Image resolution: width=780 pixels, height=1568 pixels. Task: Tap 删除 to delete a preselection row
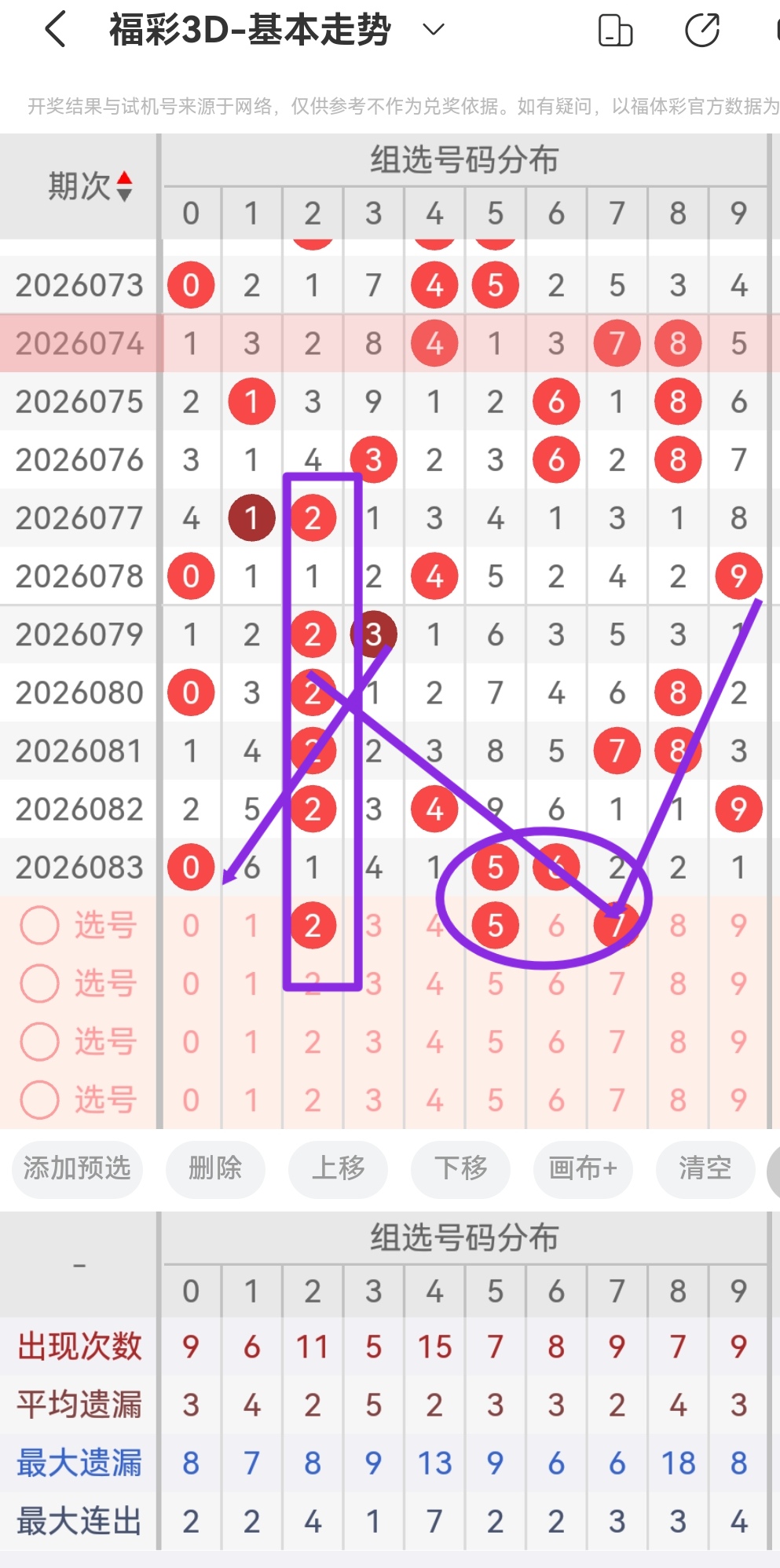[215, 1169]
